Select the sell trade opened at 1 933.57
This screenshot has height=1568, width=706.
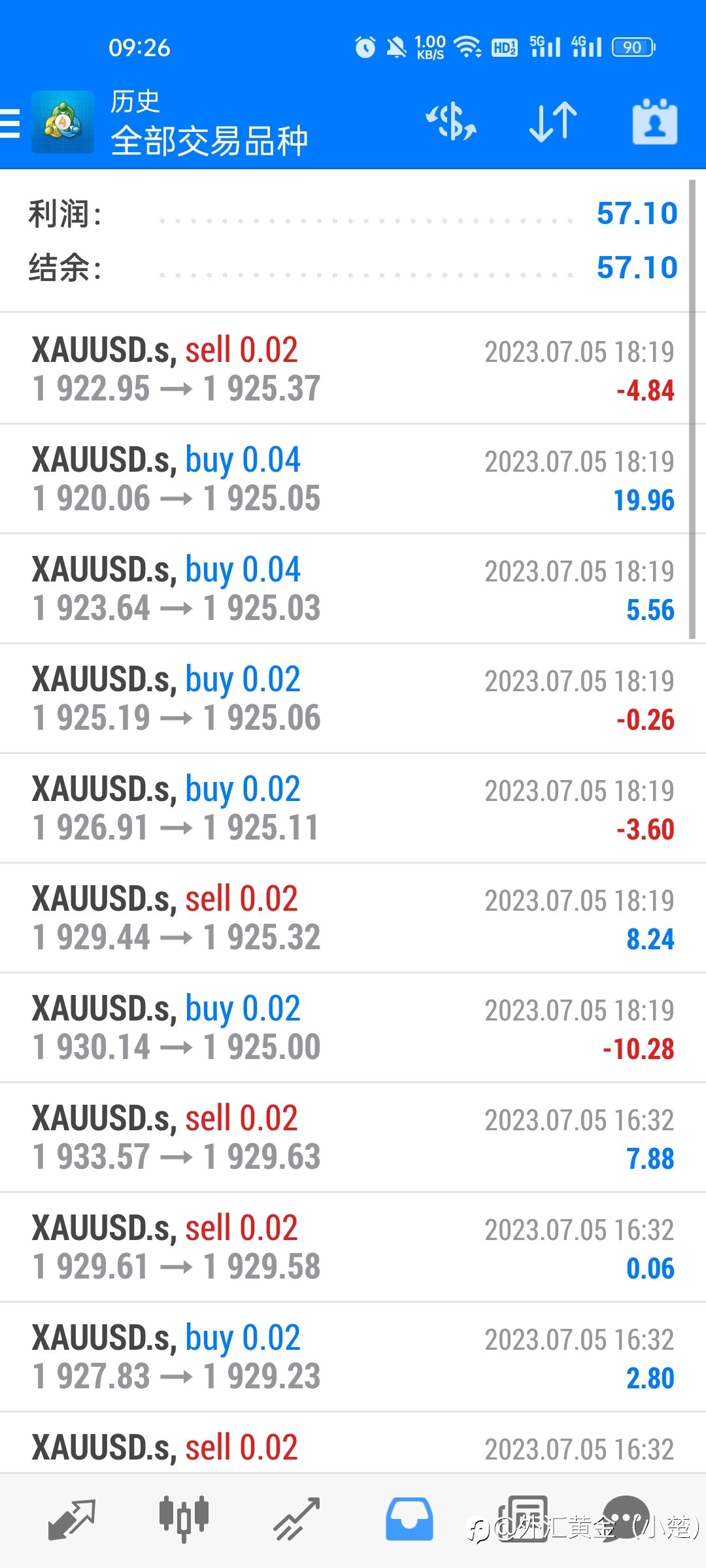click(x=353, y=1137)
